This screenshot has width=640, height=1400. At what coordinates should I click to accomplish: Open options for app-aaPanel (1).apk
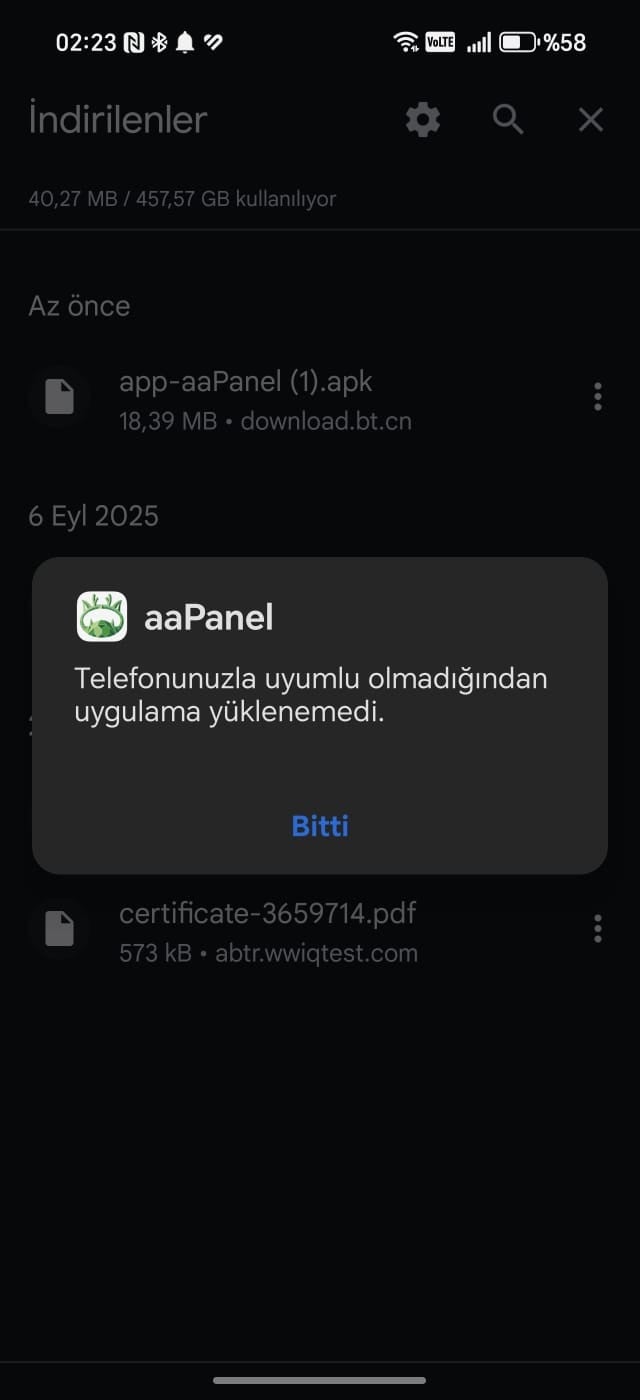point(597,397)
